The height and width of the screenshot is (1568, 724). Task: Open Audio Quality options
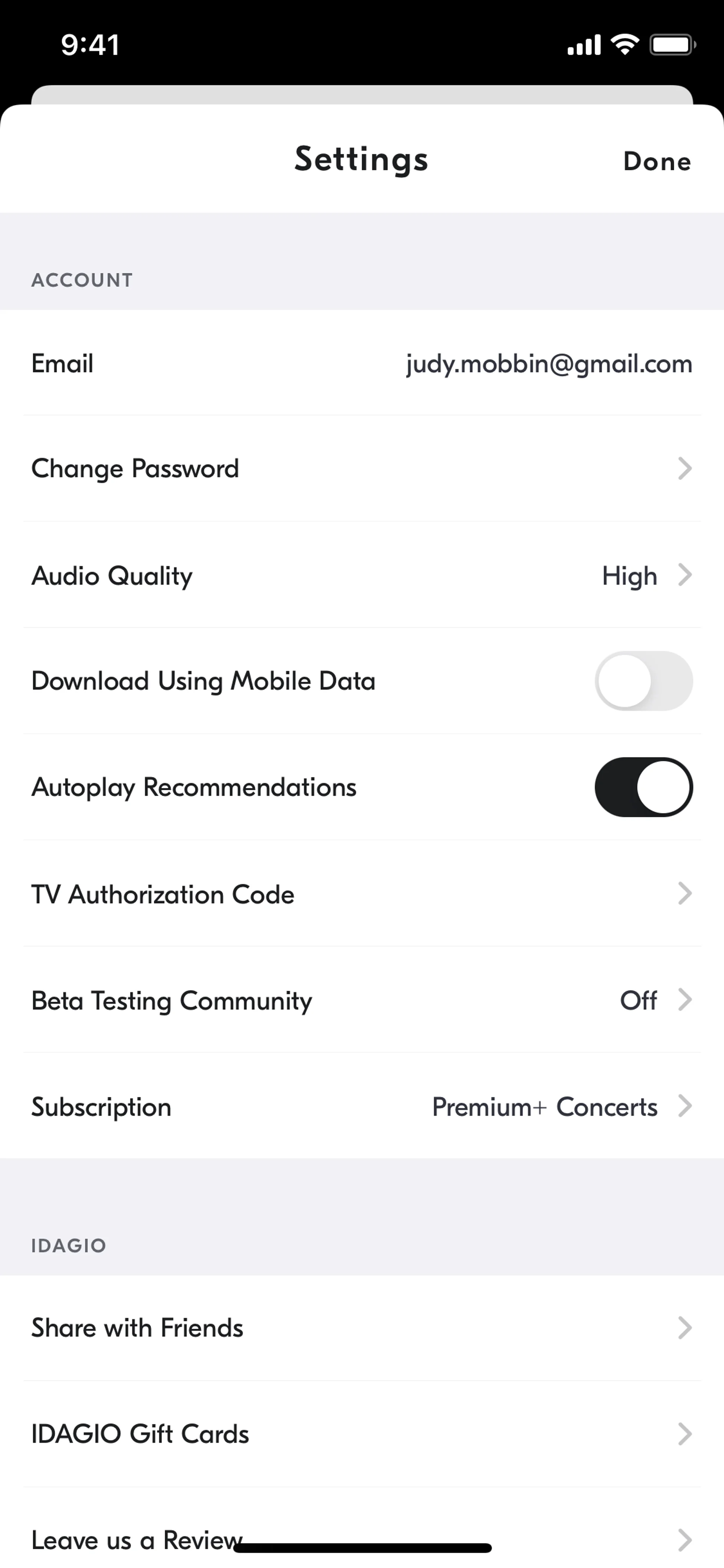[361, 575]
